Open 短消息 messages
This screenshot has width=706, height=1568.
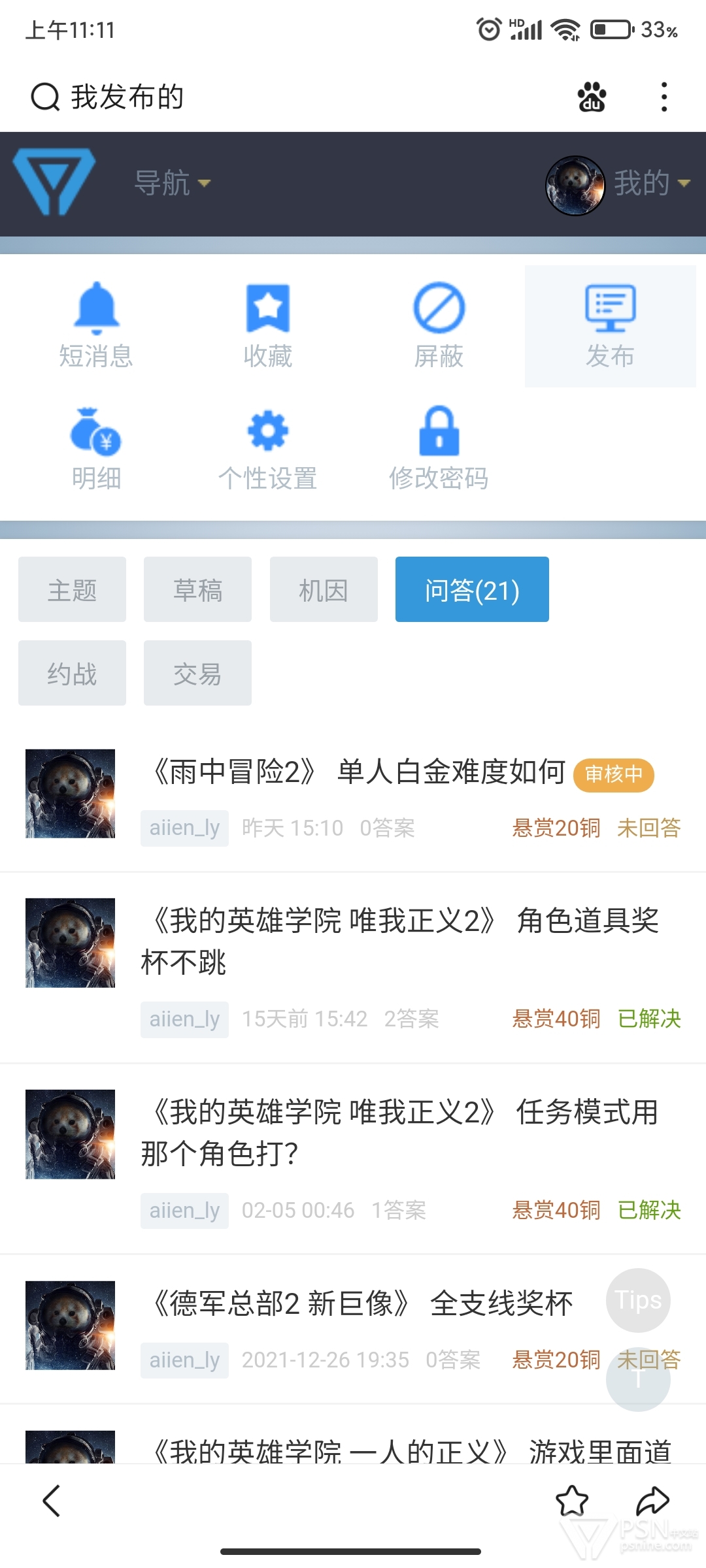click(x=96, y=326)
